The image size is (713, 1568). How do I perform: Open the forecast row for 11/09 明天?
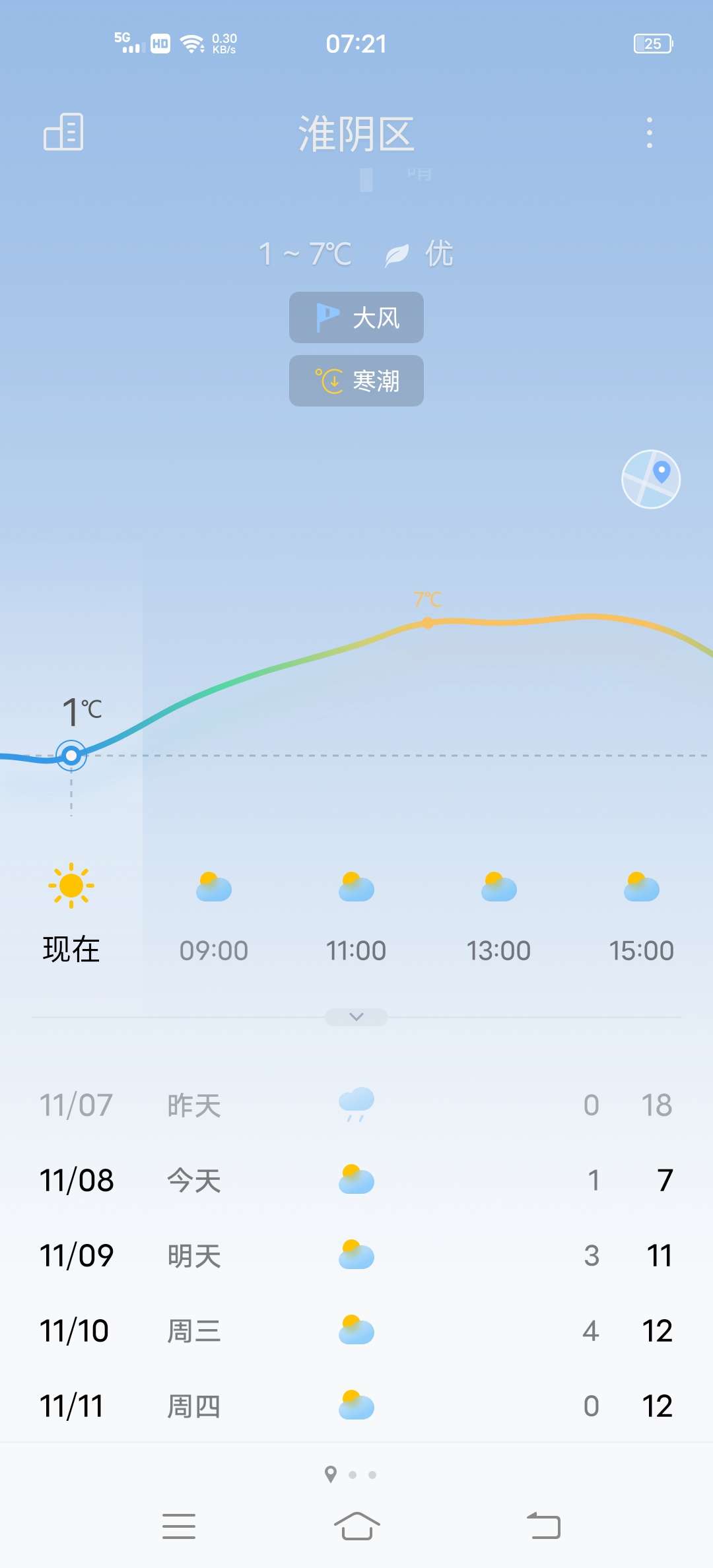[x=356, y=1255]
